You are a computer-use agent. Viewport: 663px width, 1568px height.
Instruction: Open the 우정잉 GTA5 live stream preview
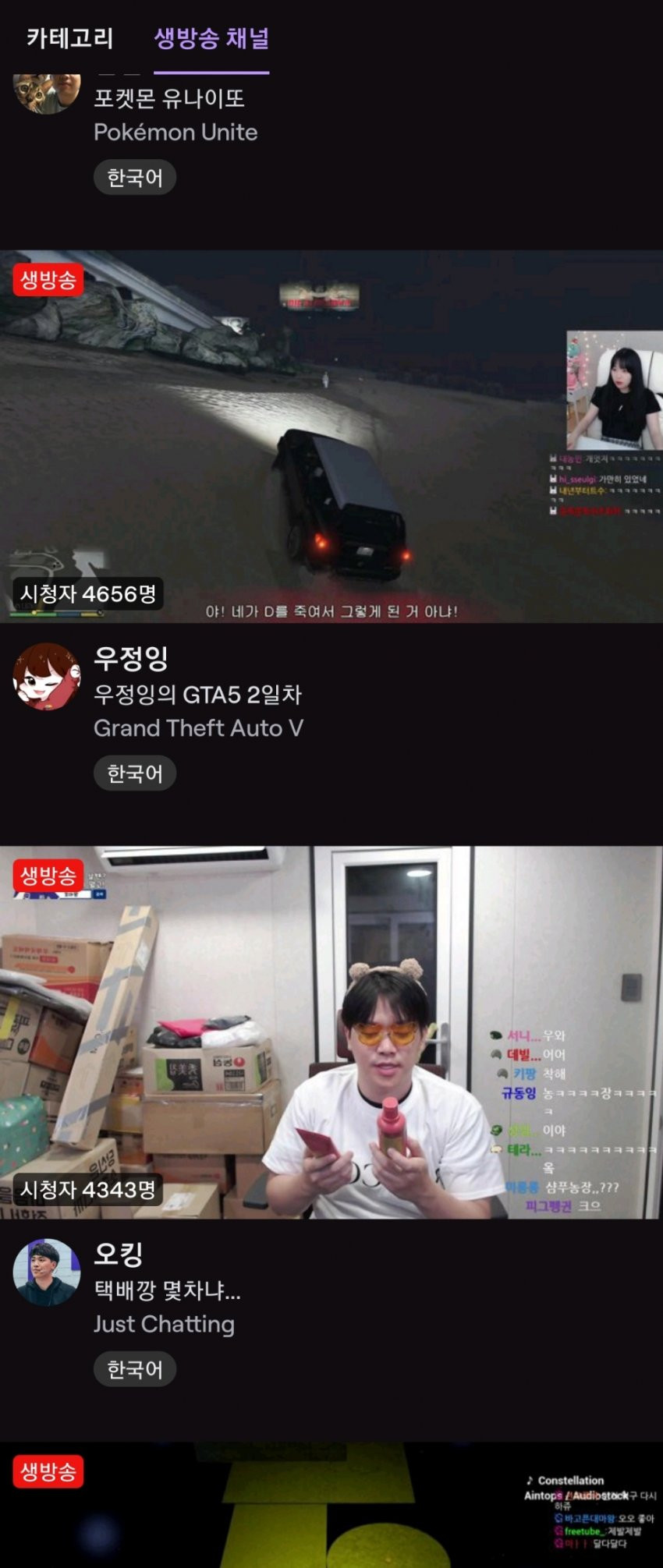coord(331,436)
